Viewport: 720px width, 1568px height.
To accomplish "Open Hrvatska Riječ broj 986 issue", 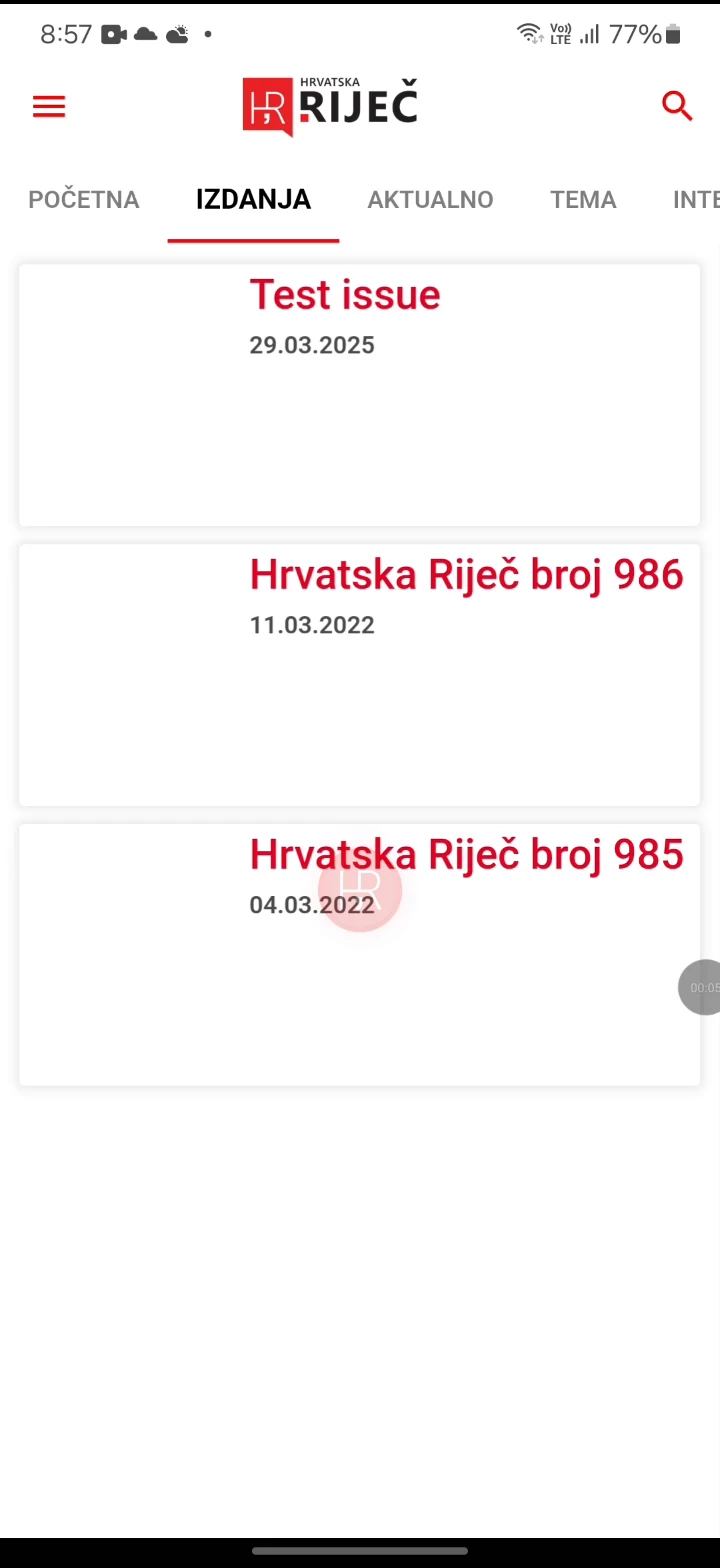I will [359, 675].
